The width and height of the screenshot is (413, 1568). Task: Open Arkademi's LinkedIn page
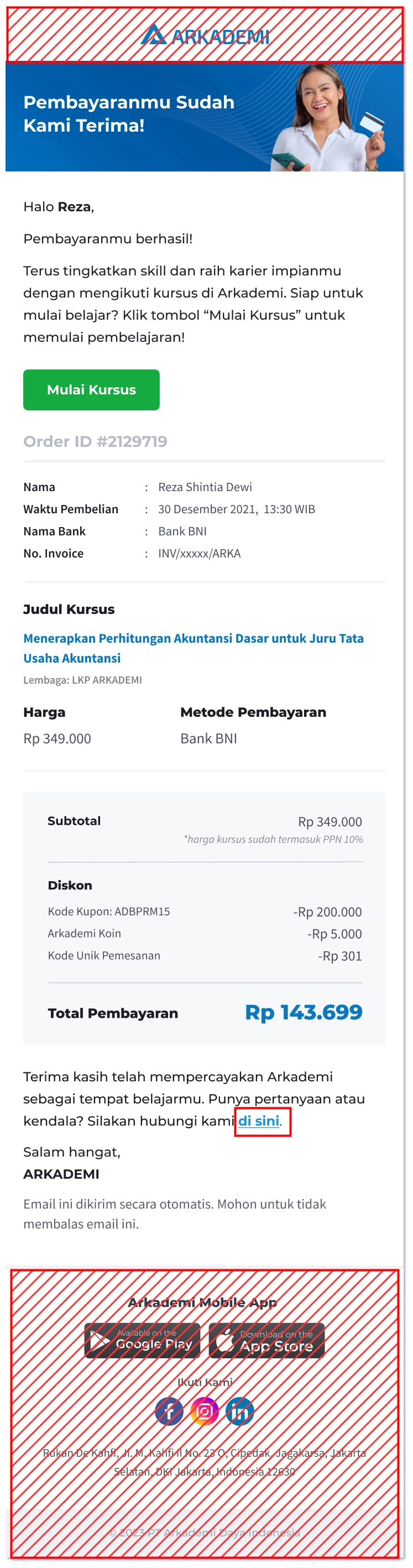241,1411
